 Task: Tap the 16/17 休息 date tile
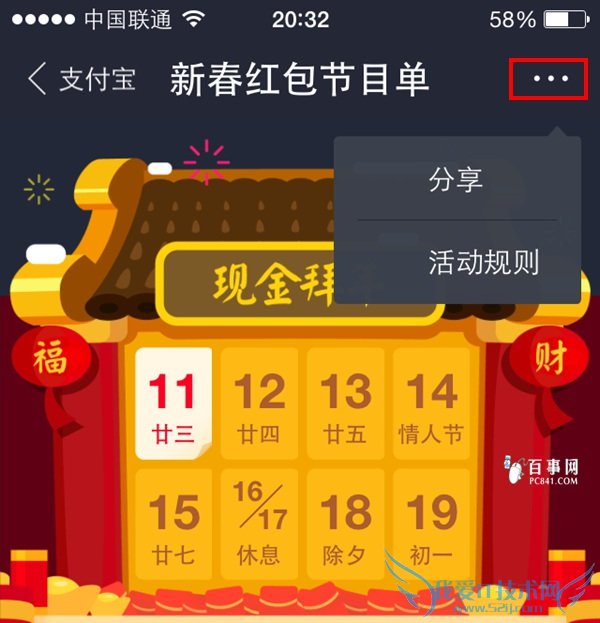click(259, 522)
